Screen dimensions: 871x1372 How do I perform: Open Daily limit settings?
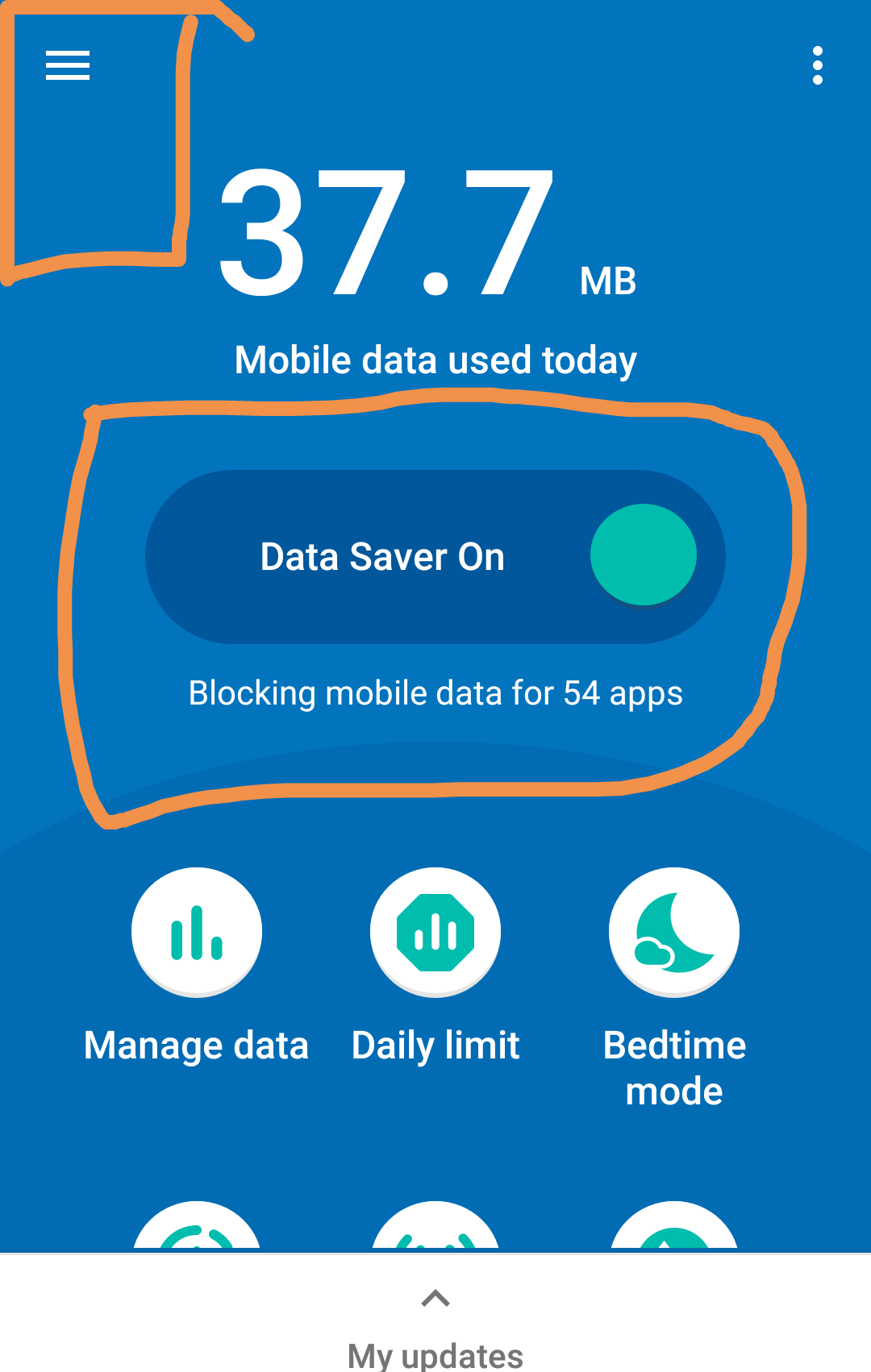tap(435, 933)
